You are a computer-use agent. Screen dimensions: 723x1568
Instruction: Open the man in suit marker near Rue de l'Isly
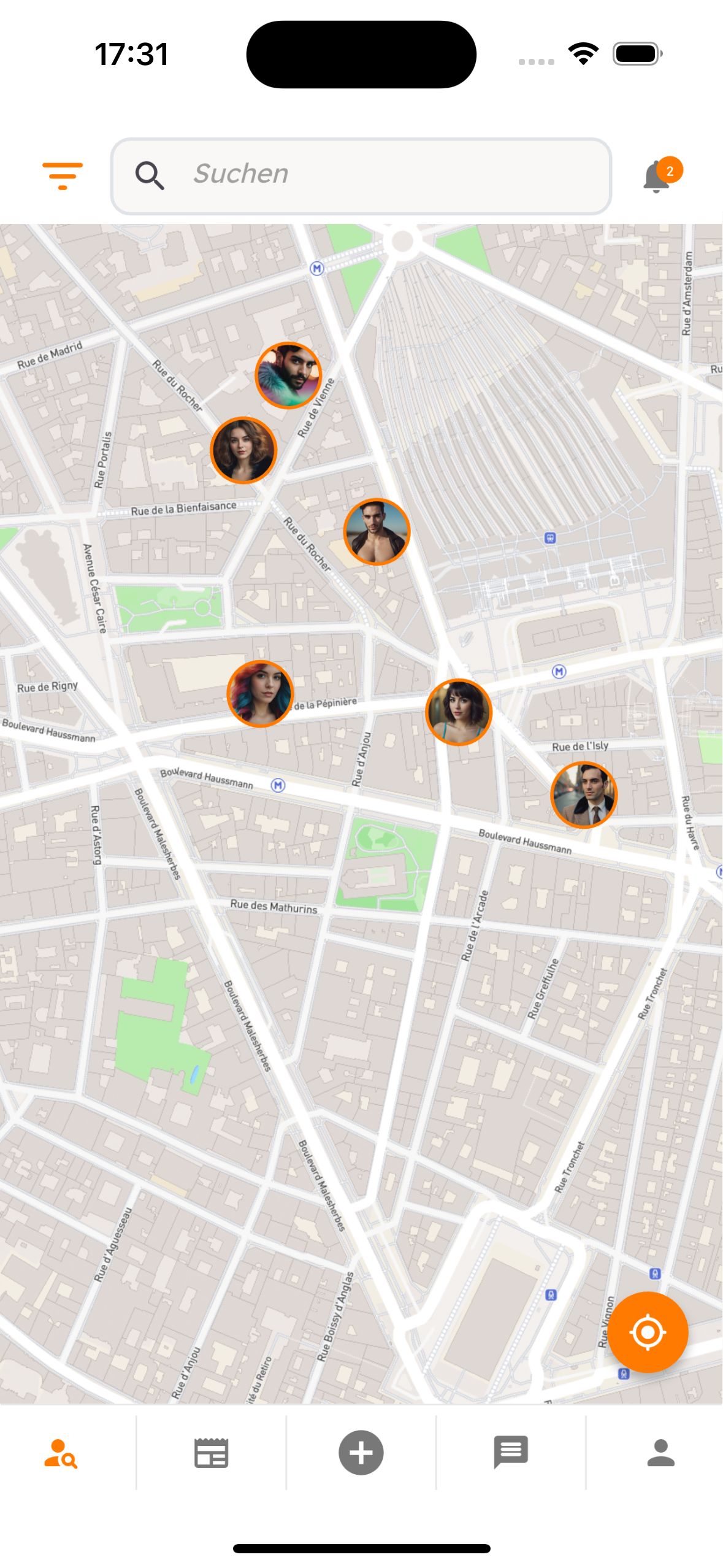click(584, 795)
